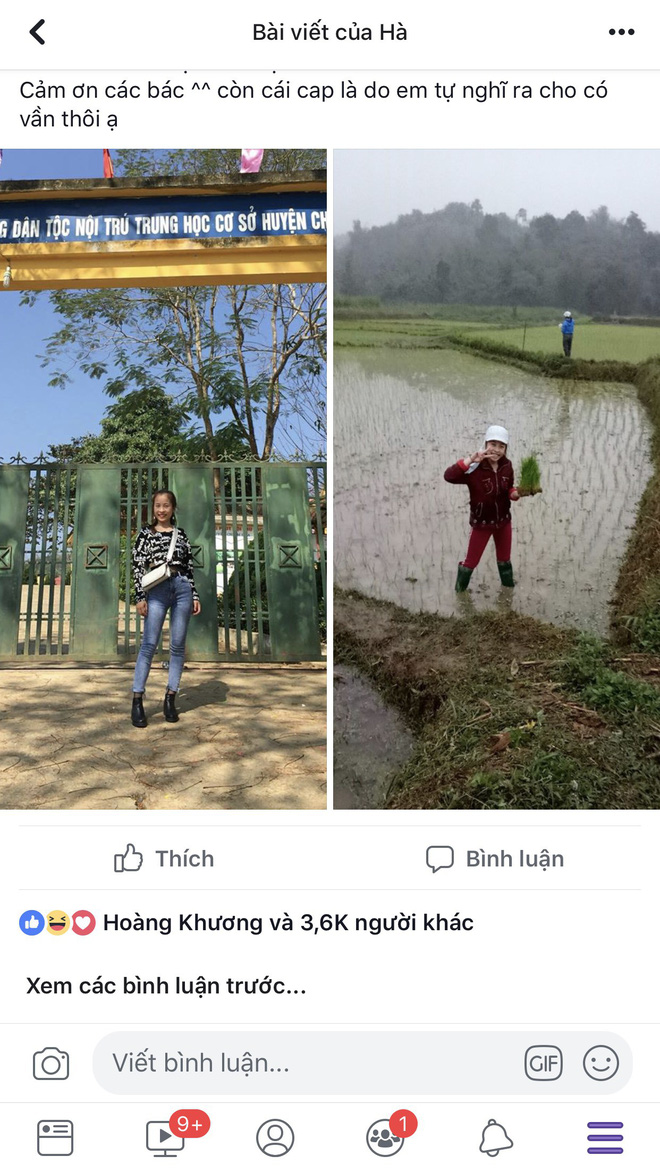Switch to the Watch videos tab
Screen dimensions: 660x1173
[x=165, y=1137]
